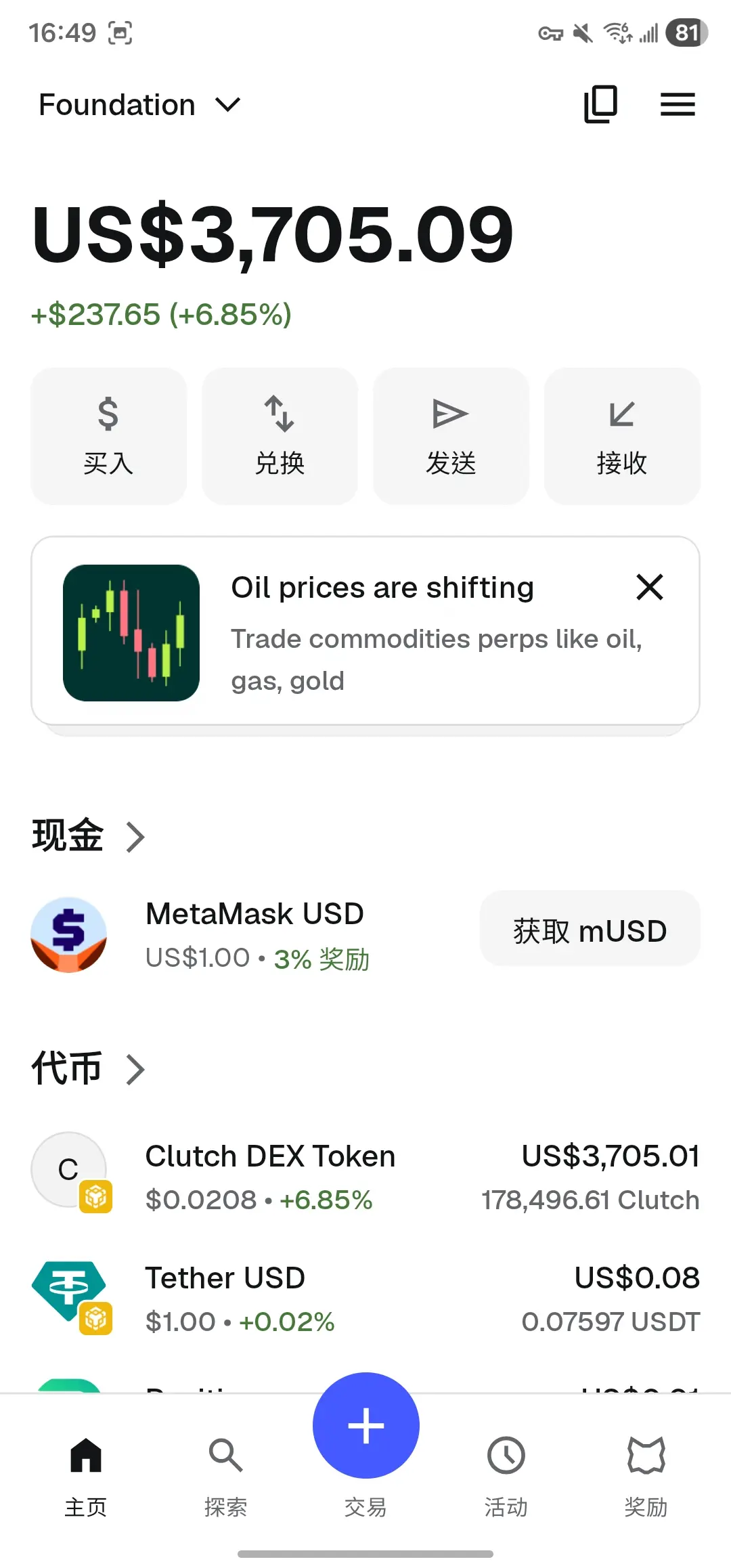The height and width of the screenshot is (1568, 731).
Task: Open the Clutch DEX Token row
Action: 365,1177
